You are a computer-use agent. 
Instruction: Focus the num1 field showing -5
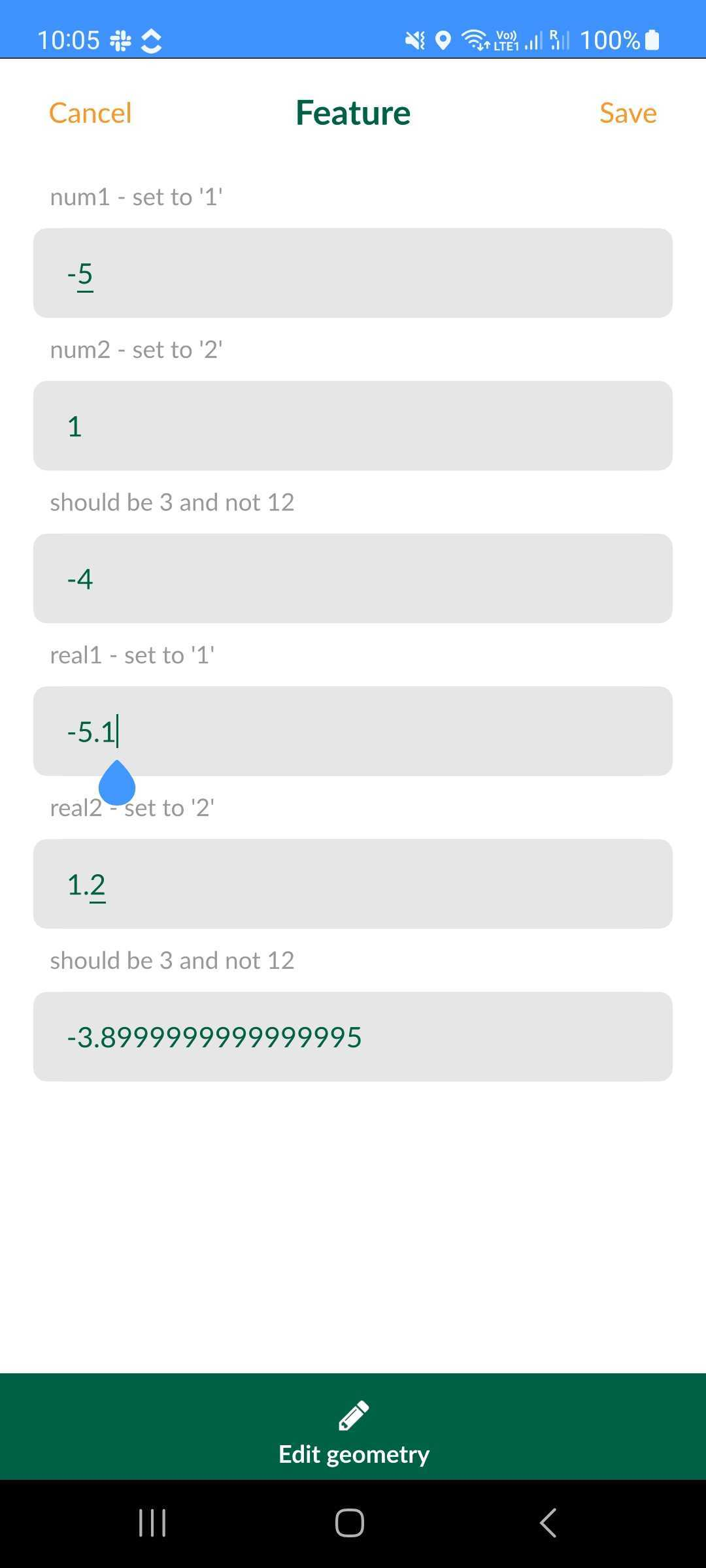click(x=353, y=273)
